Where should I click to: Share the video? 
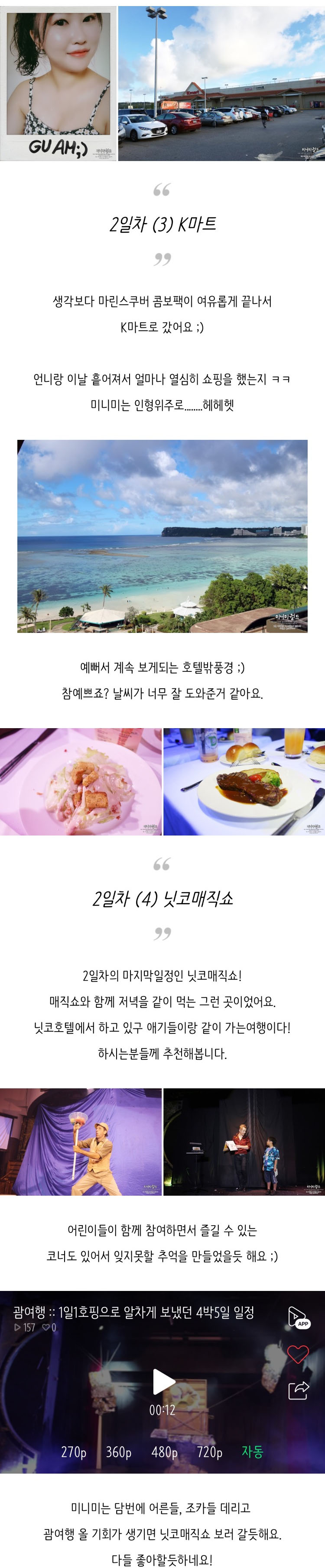tap(298, 1390)
